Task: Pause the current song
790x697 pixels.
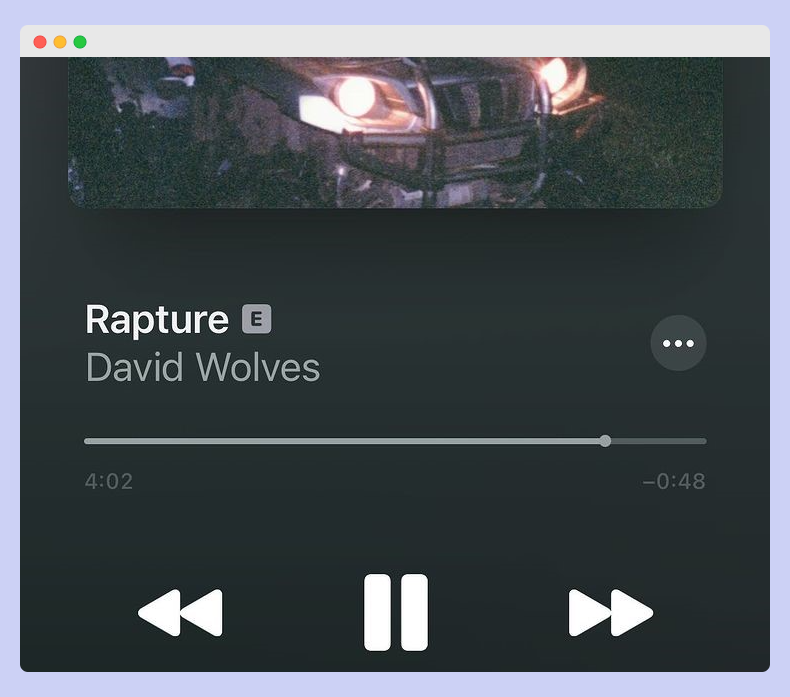Action: pos(396,612)
